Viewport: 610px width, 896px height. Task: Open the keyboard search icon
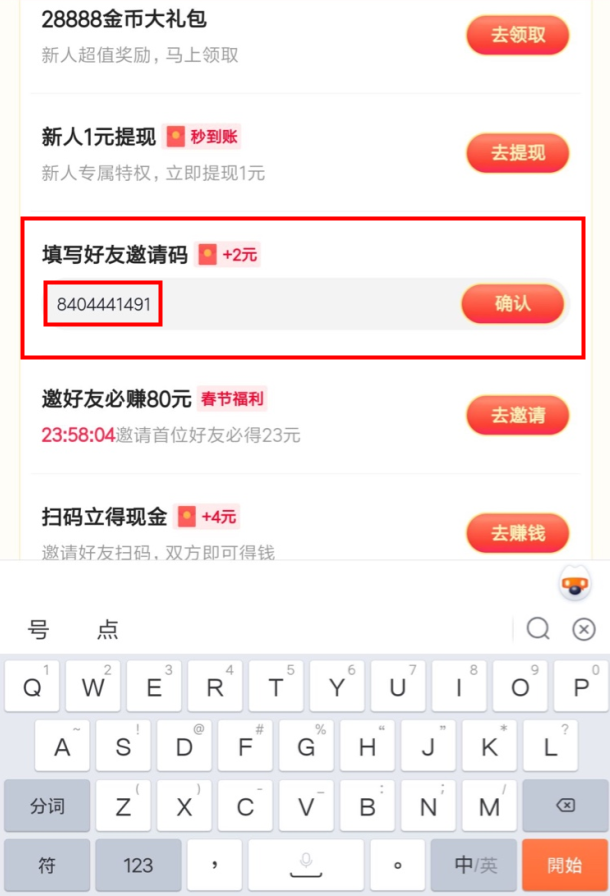(538, 628)
